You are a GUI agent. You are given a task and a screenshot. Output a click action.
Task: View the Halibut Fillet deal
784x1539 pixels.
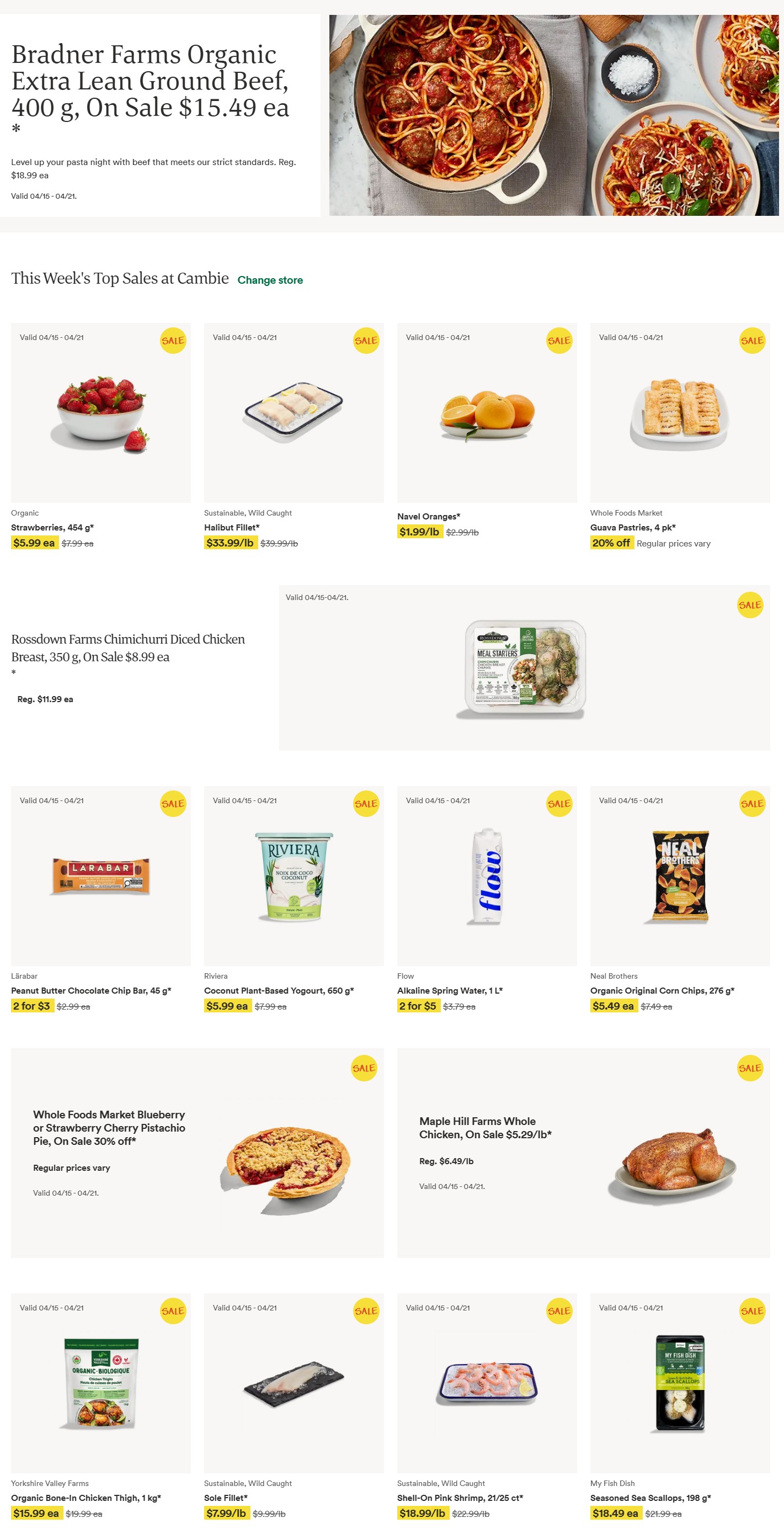point(294,413)
